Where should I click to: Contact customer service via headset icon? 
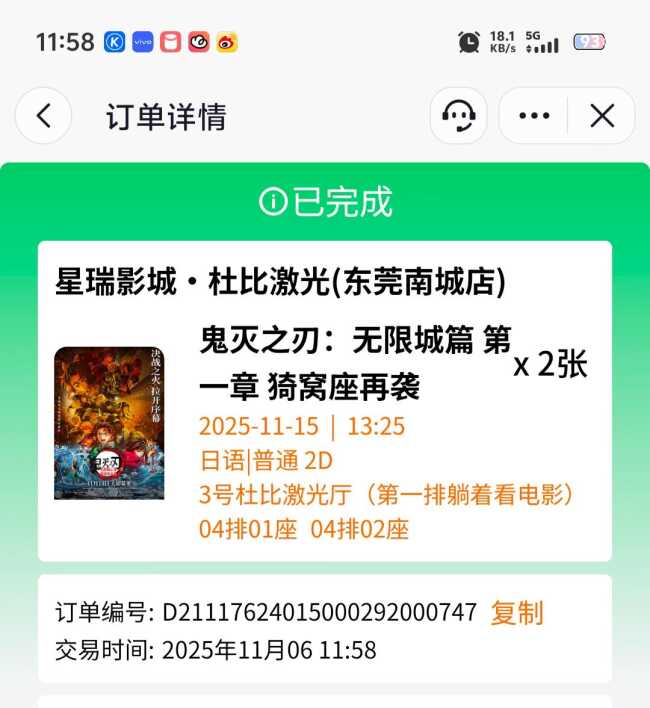[x=459, y=116]
